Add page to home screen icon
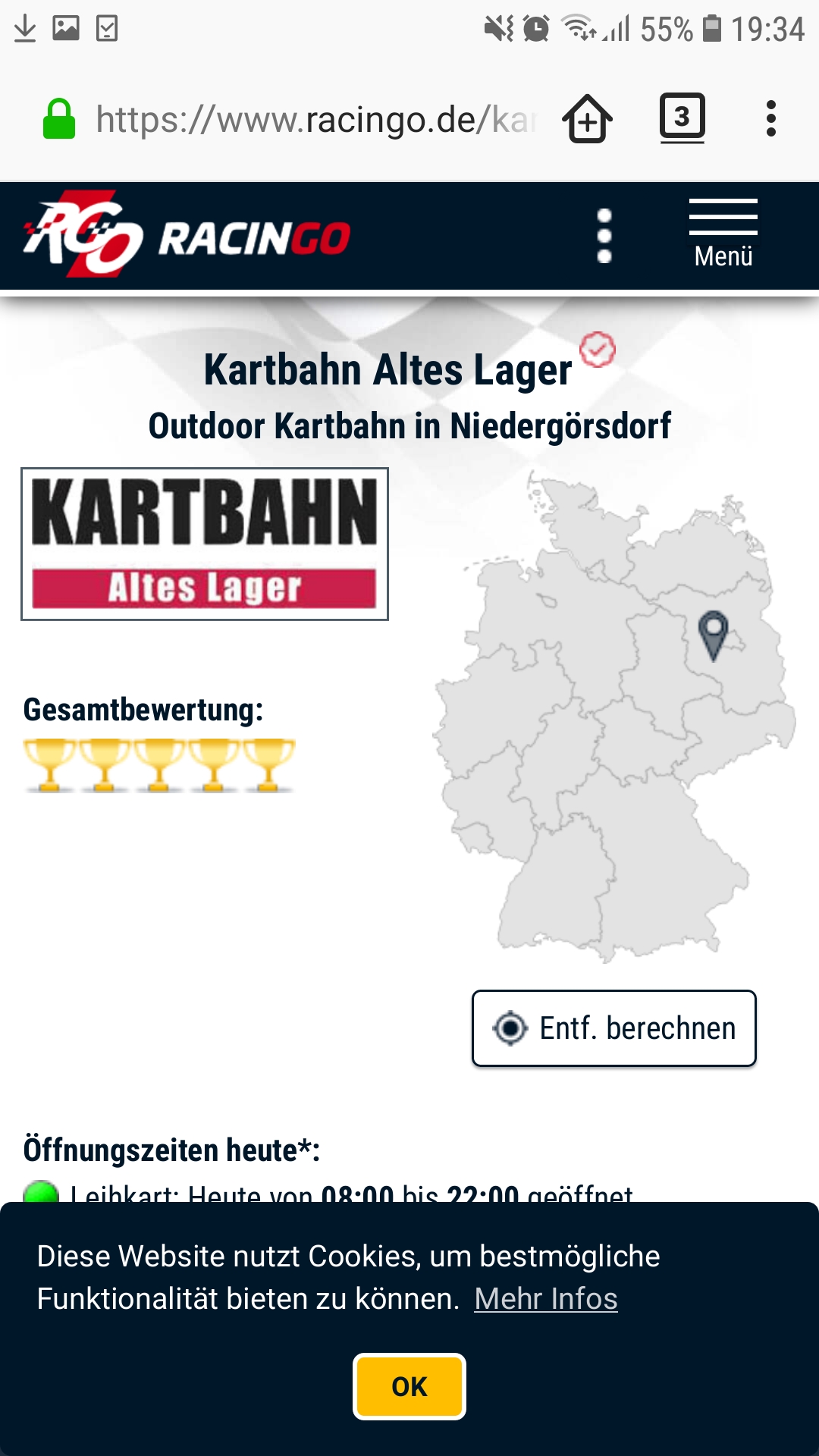Screen dimensions: 819x1456 pyautogui.click(x=587, y=119)
